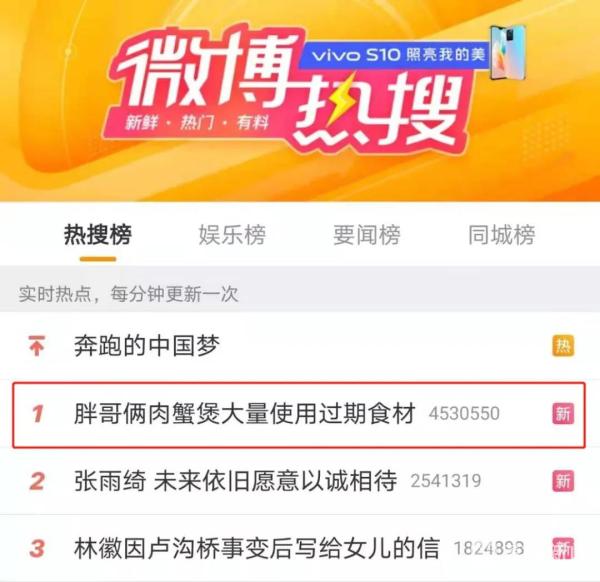
Task: Open the pinned topic 奔跑的中国梦
Action: click(x=147, y=347)
